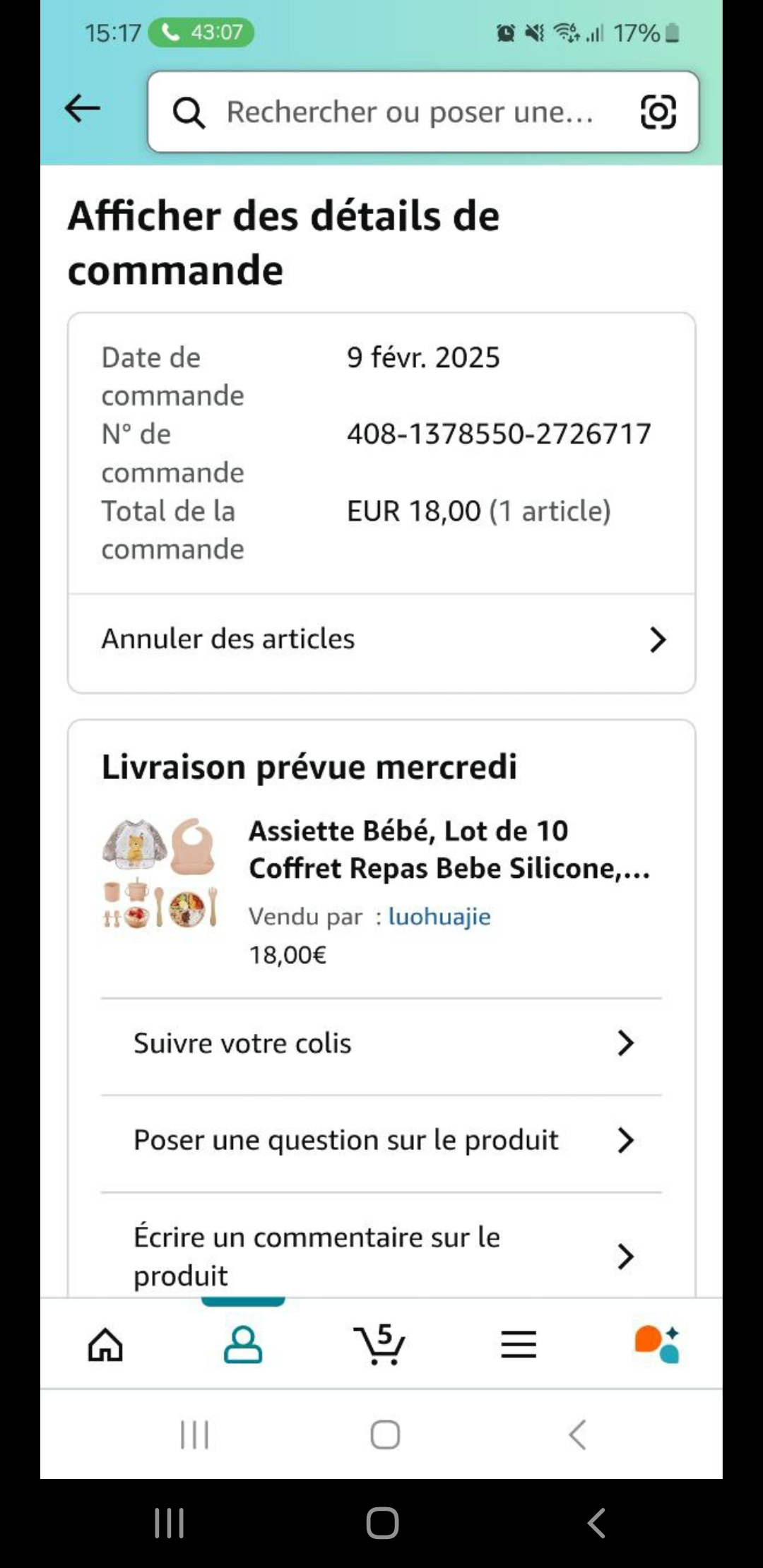
Task: Launch the AI assistant chat bubble
Action: pyautogui.click(x=657, y=1343)
